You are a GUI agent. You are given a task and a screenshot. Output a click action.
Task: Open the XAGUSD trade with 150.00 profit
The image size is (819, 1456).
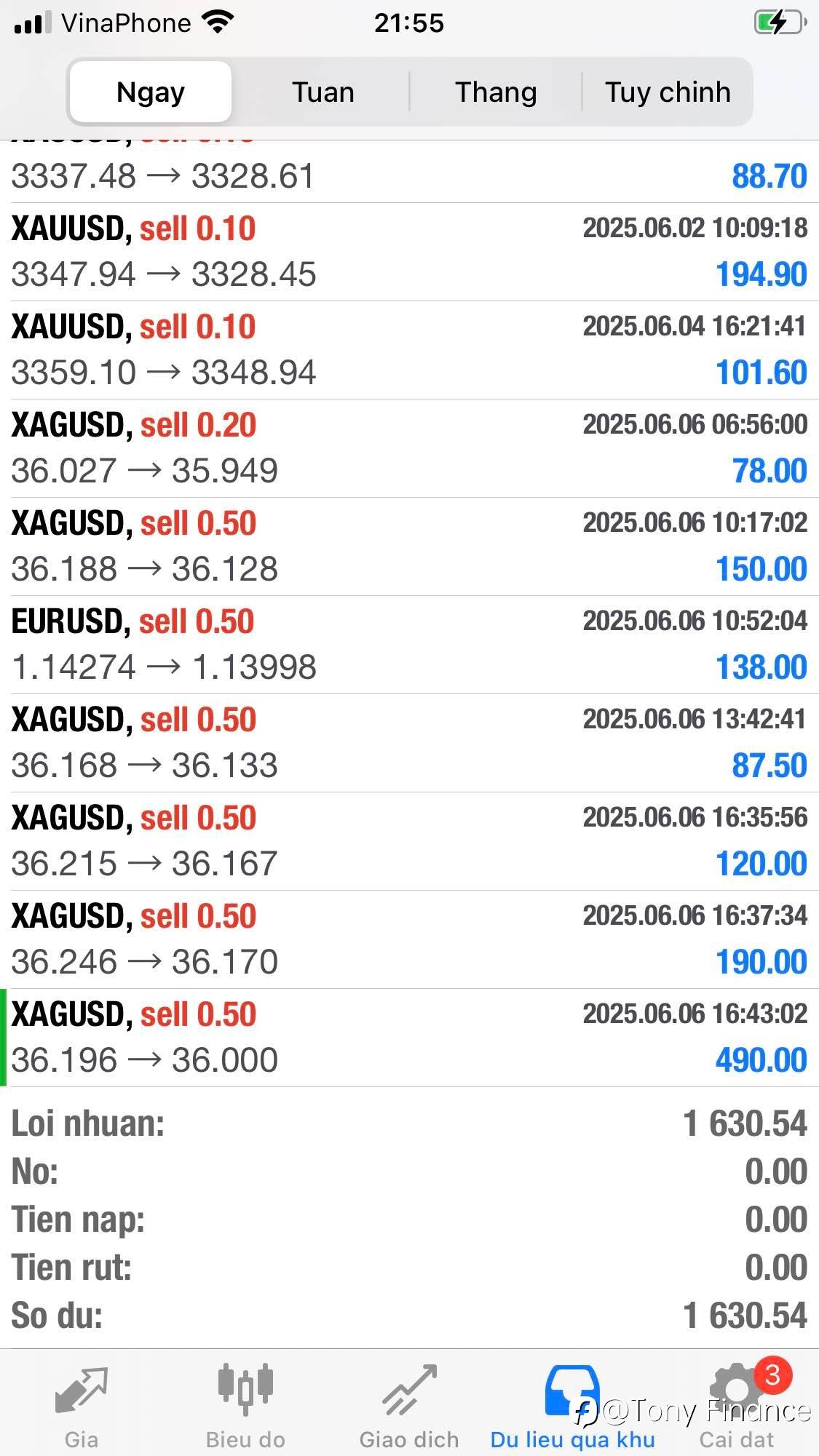pyautogui.click(x=409, y=546)
